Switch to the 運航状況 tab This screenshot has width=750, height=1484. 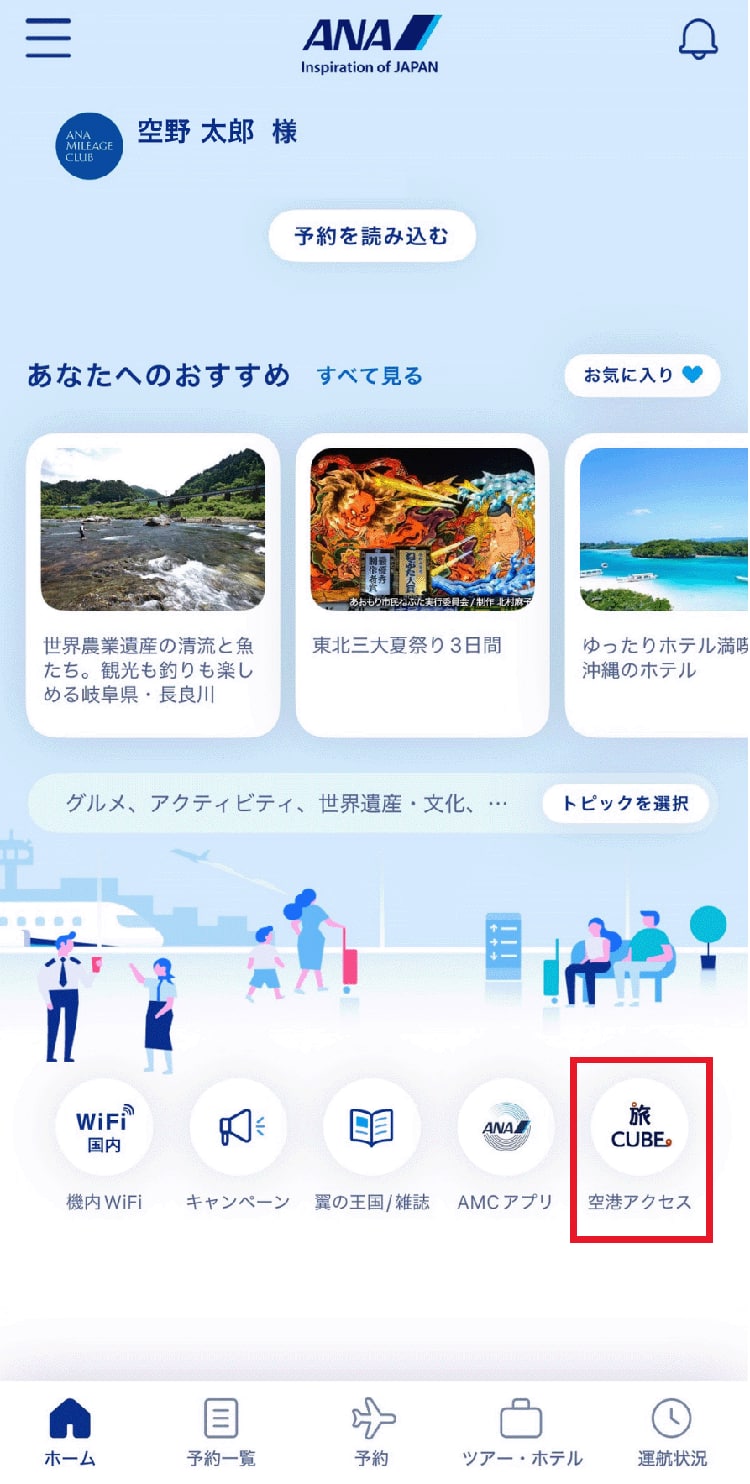tap(672, 1430)
